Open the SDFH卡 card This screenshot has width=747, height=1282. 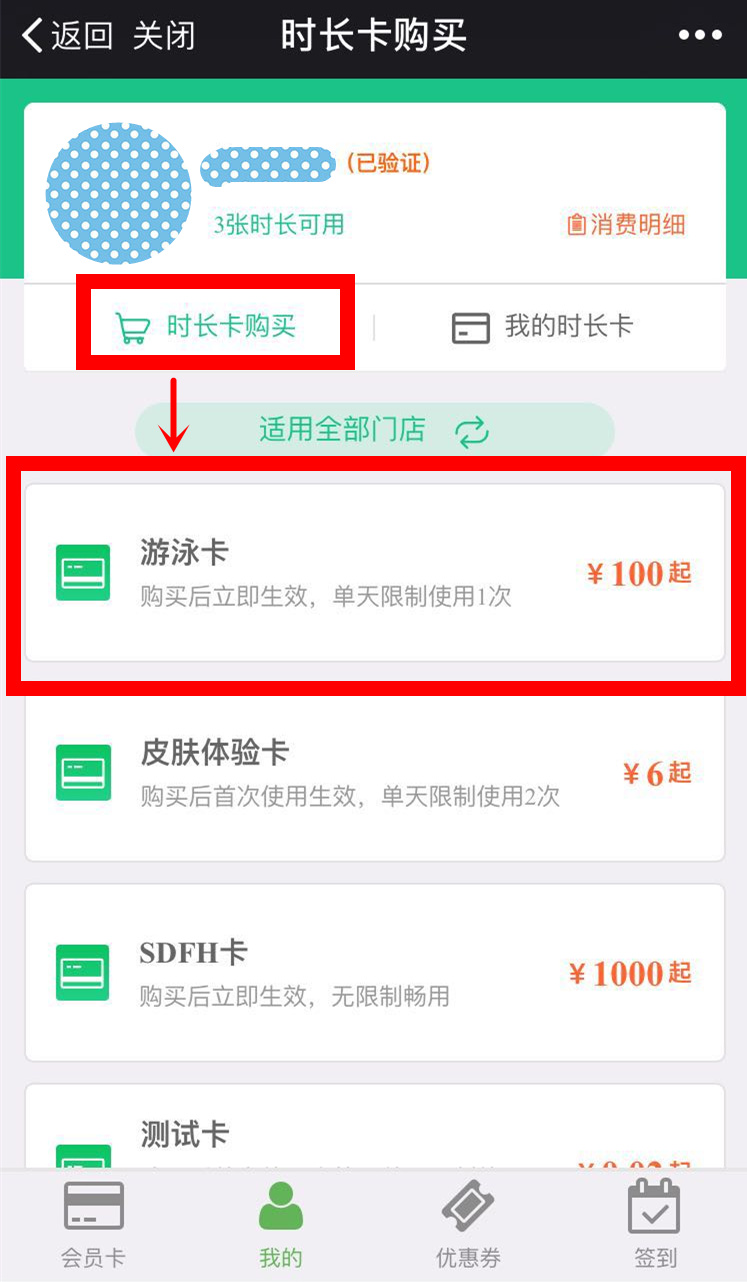[x=374, y=972]
